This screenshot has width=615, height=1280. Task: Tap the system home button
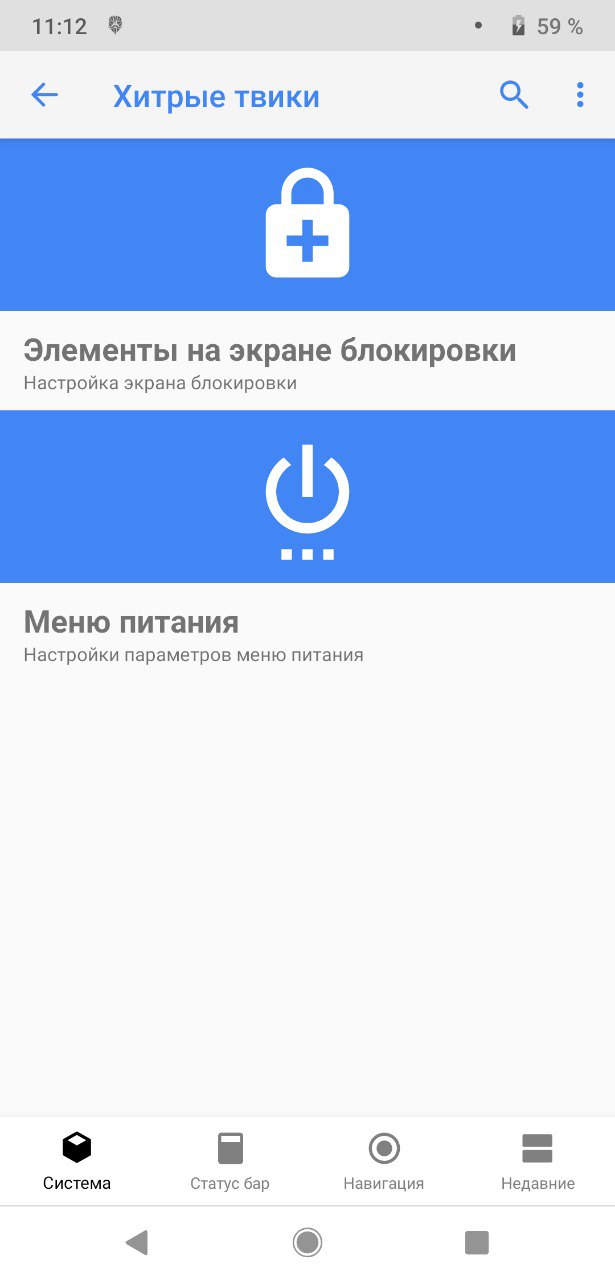pyautogui.click(x=307, y=1243)
